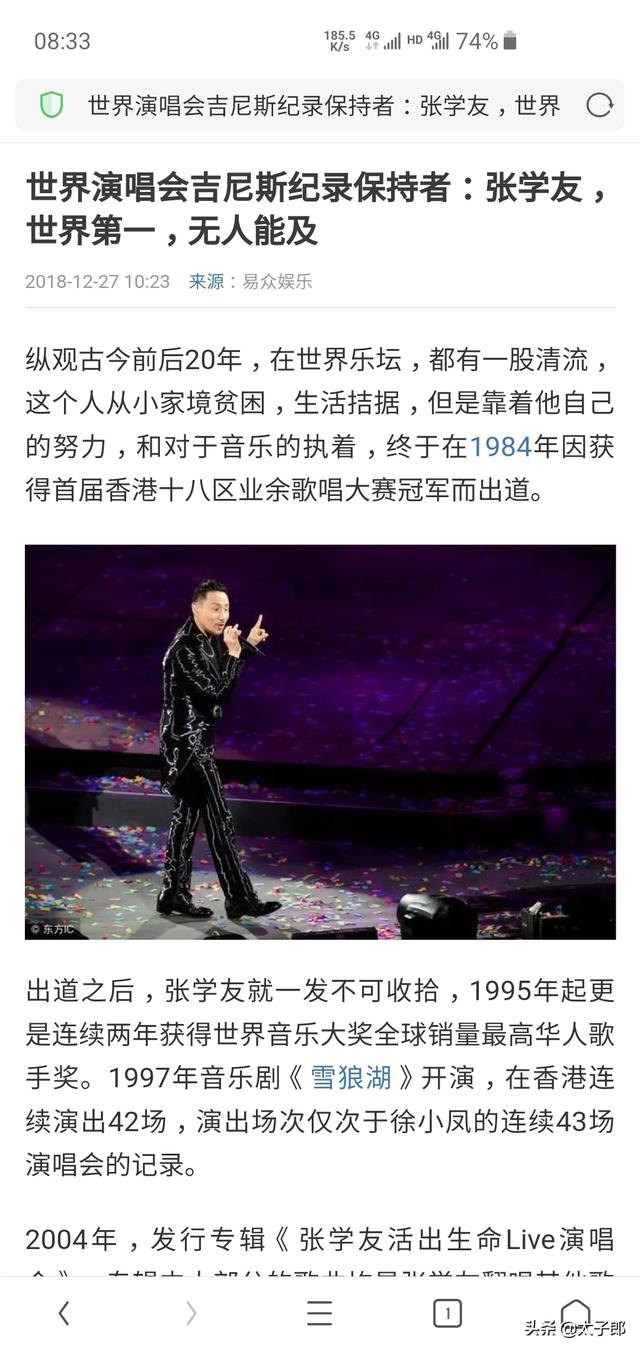Go to the browser home page
Screen dimensions: 640x1351
click(x=575, y=1311)
